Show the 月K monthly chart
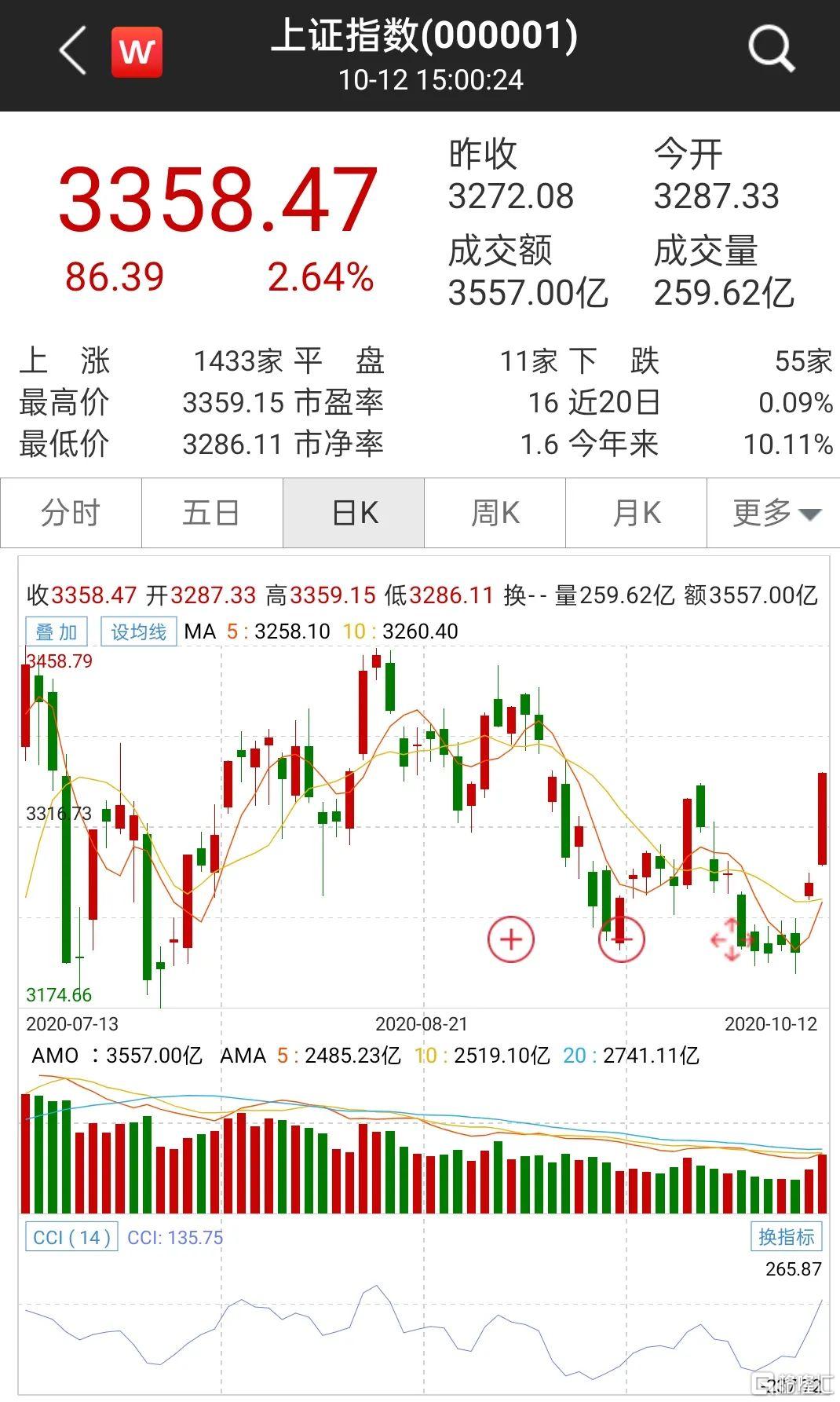Viewport: 840px width, 1402px height. (637, 513)
